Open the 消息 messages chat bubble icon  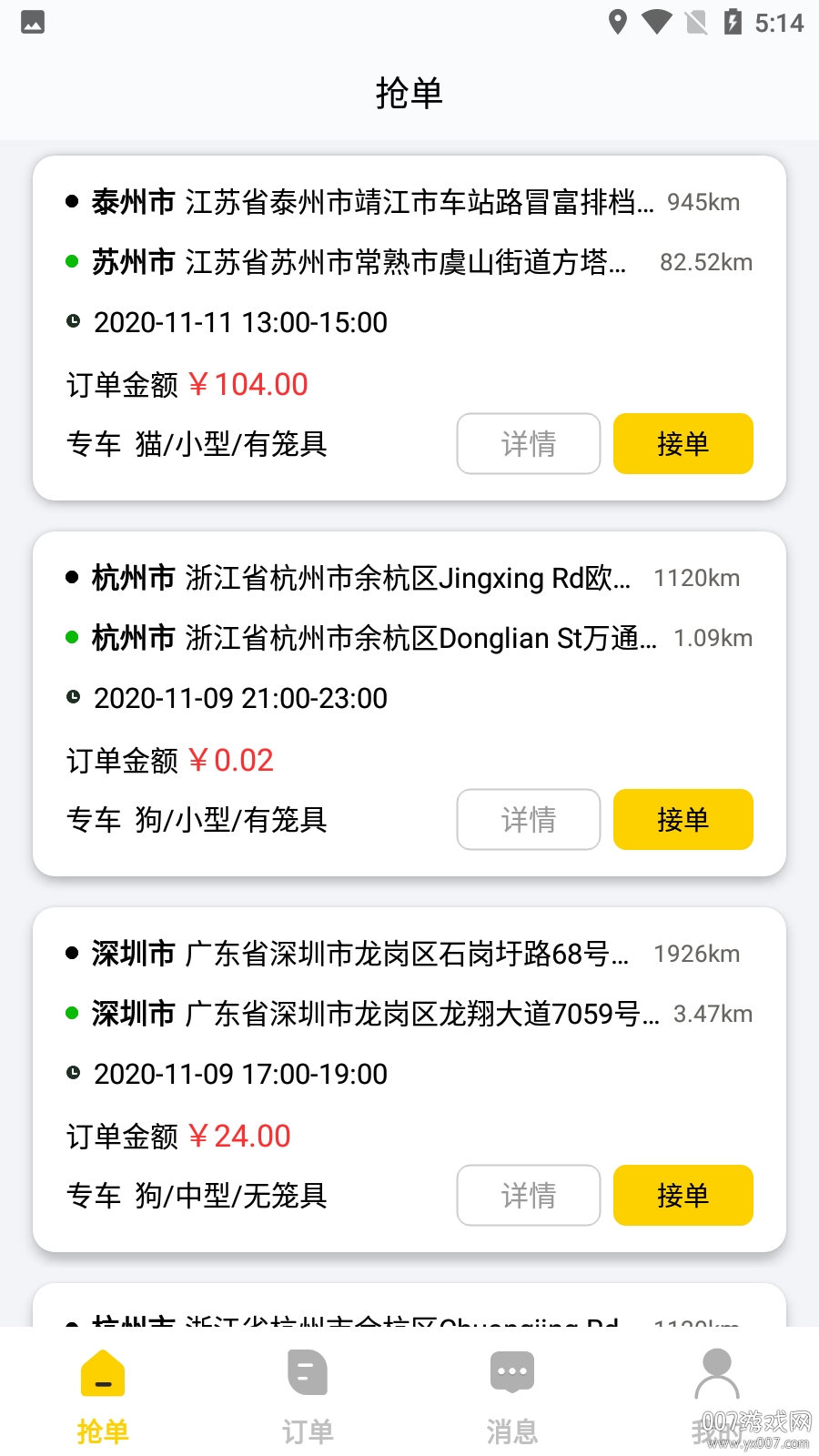coord(511,1371)
